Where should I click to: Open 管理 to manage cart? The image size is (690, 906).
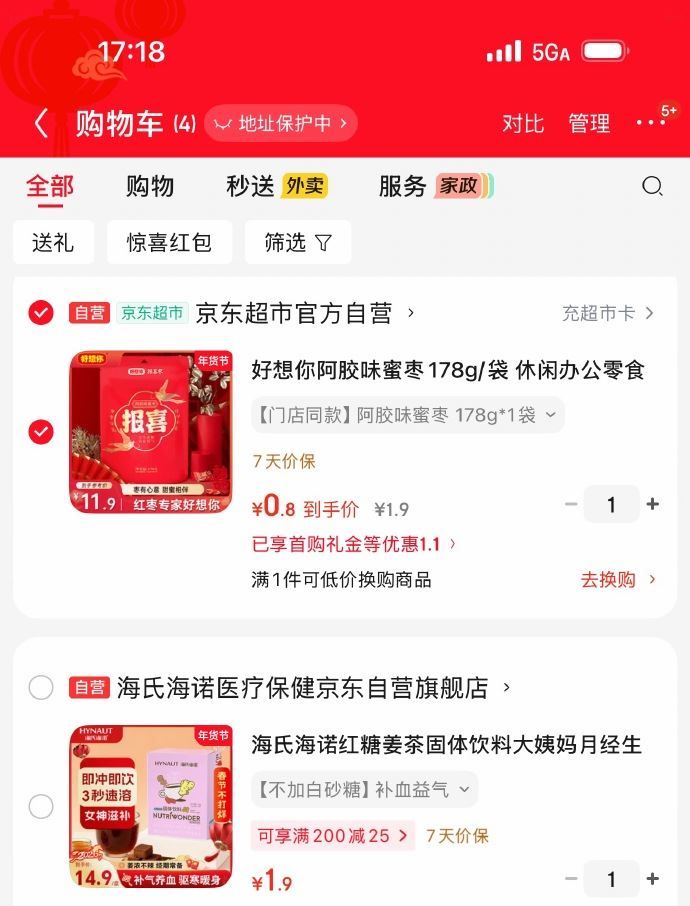[x=589, y=124]
